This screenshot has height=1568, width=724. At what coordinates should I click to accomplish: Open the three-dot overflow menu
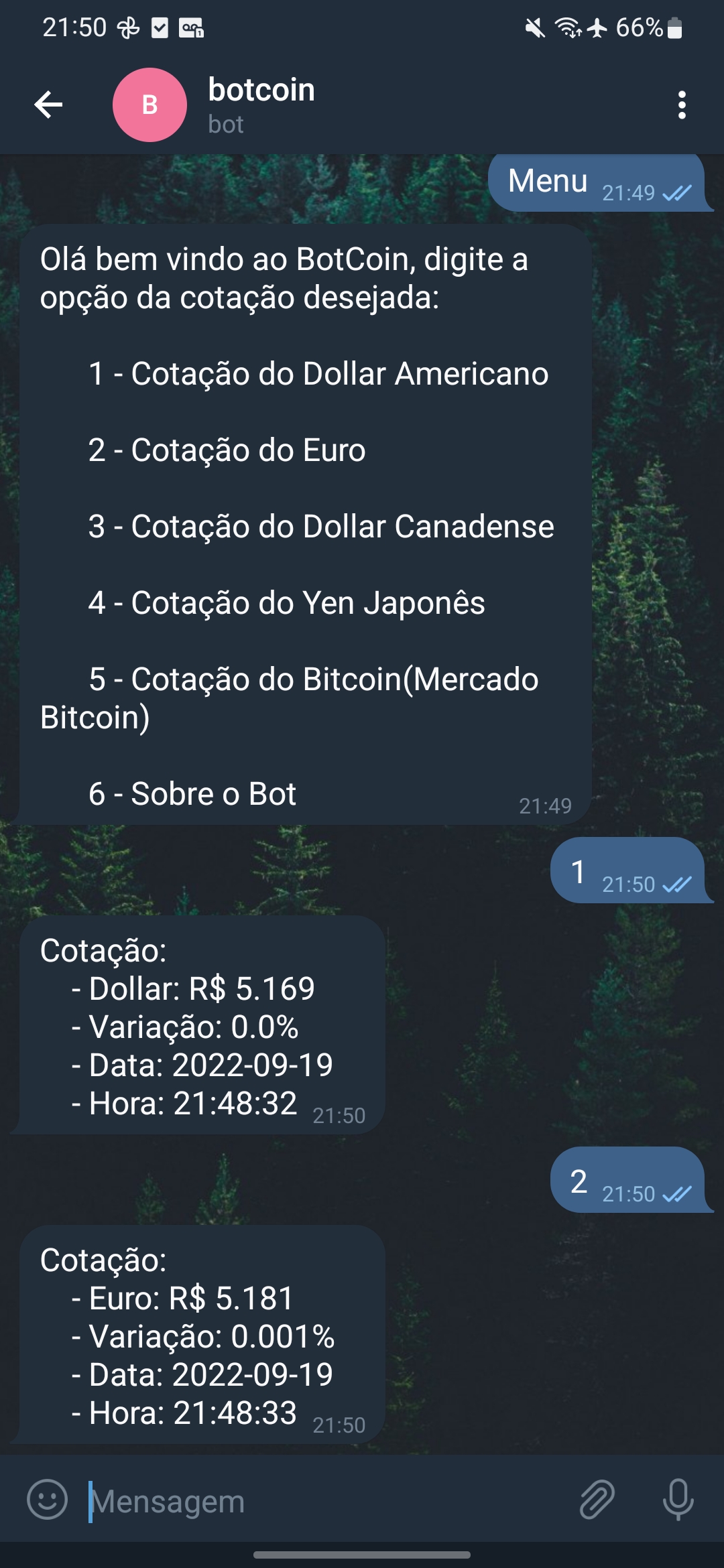coord(682,105)
